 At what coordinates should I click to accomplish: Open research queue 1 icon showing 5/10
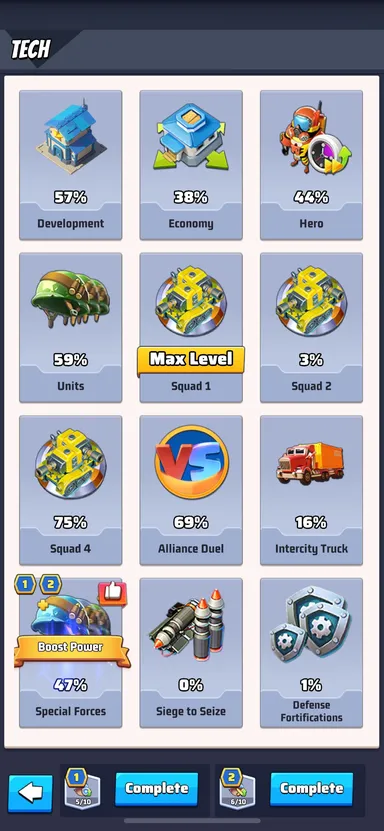coord(81,790)
